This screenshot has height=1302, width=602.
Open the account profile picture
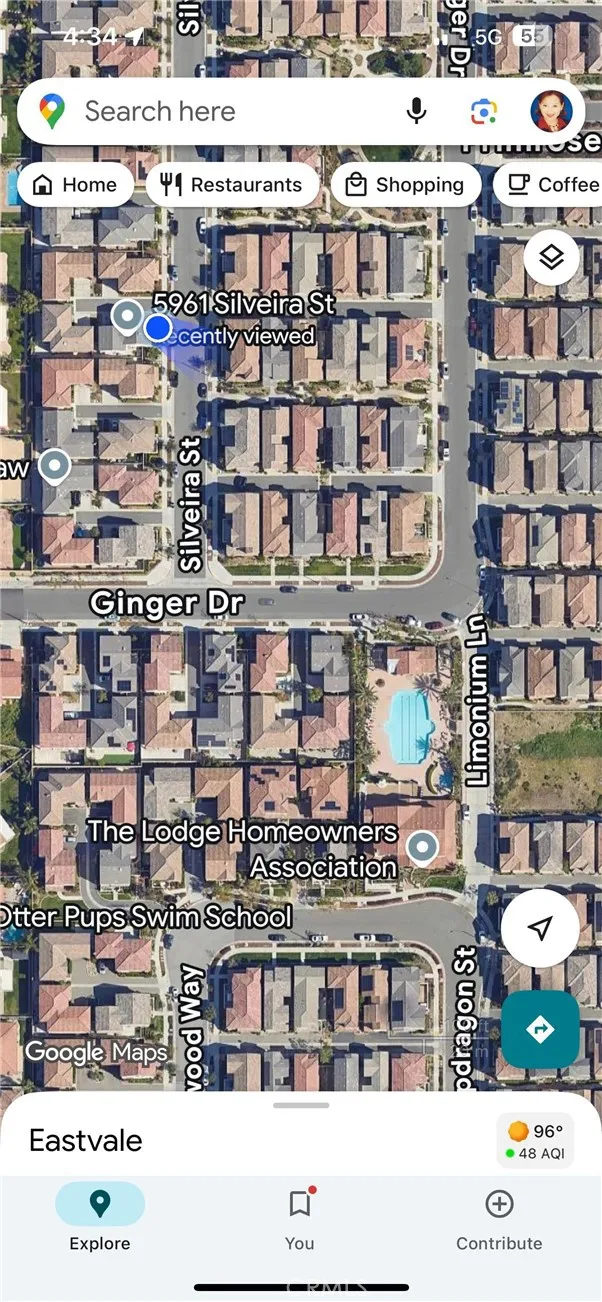pos(551,111)
